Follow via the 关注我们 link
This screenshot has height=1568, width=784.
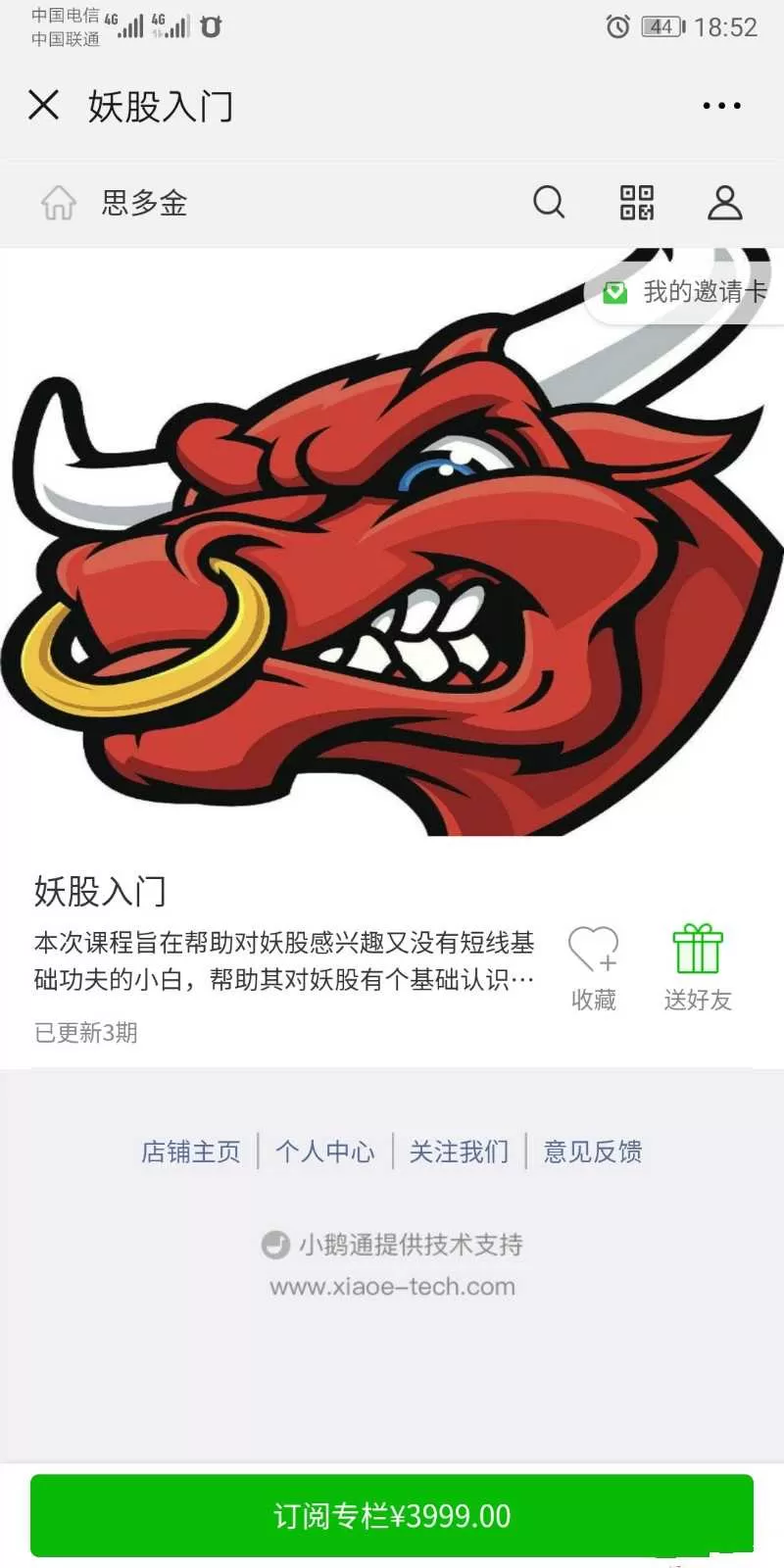458,1151
